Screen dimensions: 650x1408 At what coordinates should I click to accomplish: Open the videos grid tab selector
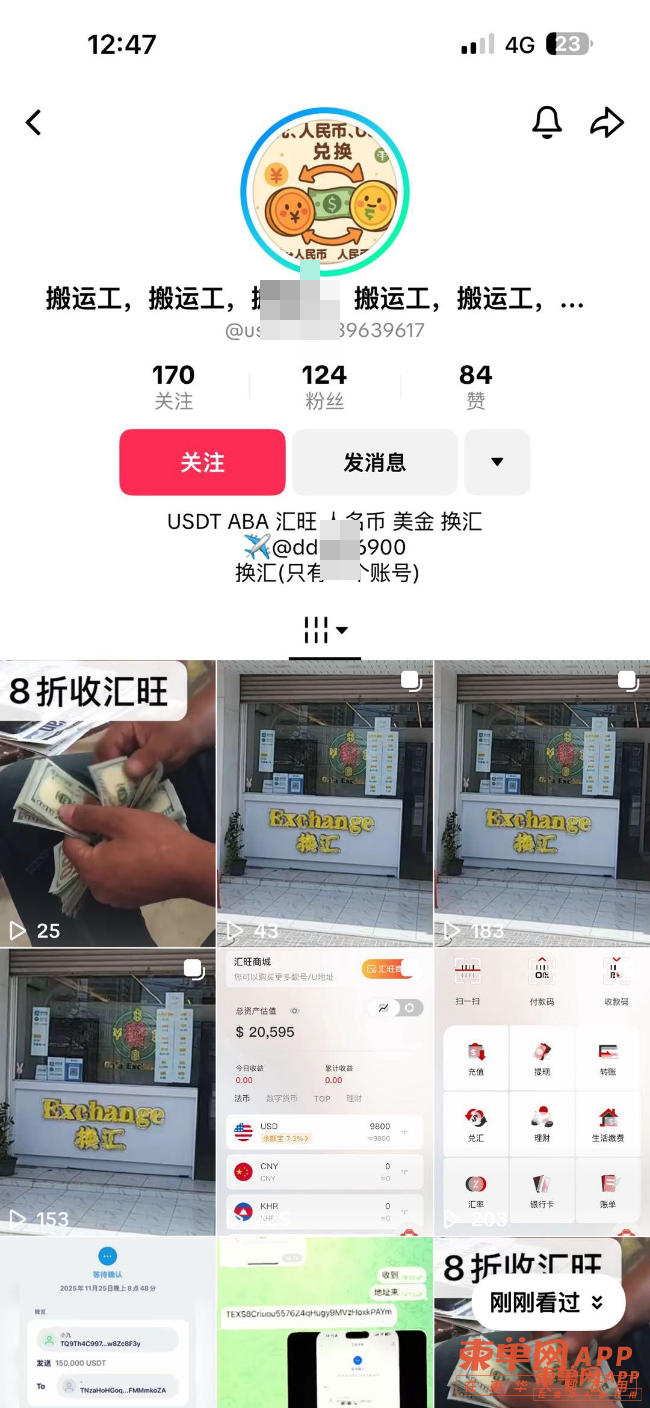[x=325, y=630]
